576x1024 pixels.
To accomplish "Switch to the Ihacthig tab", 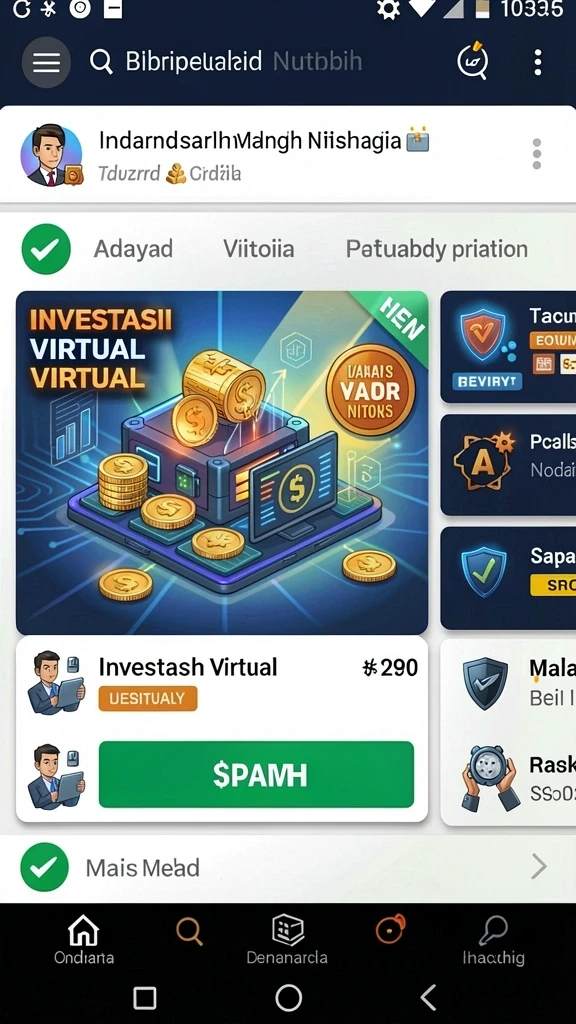I will coord(493,940).
